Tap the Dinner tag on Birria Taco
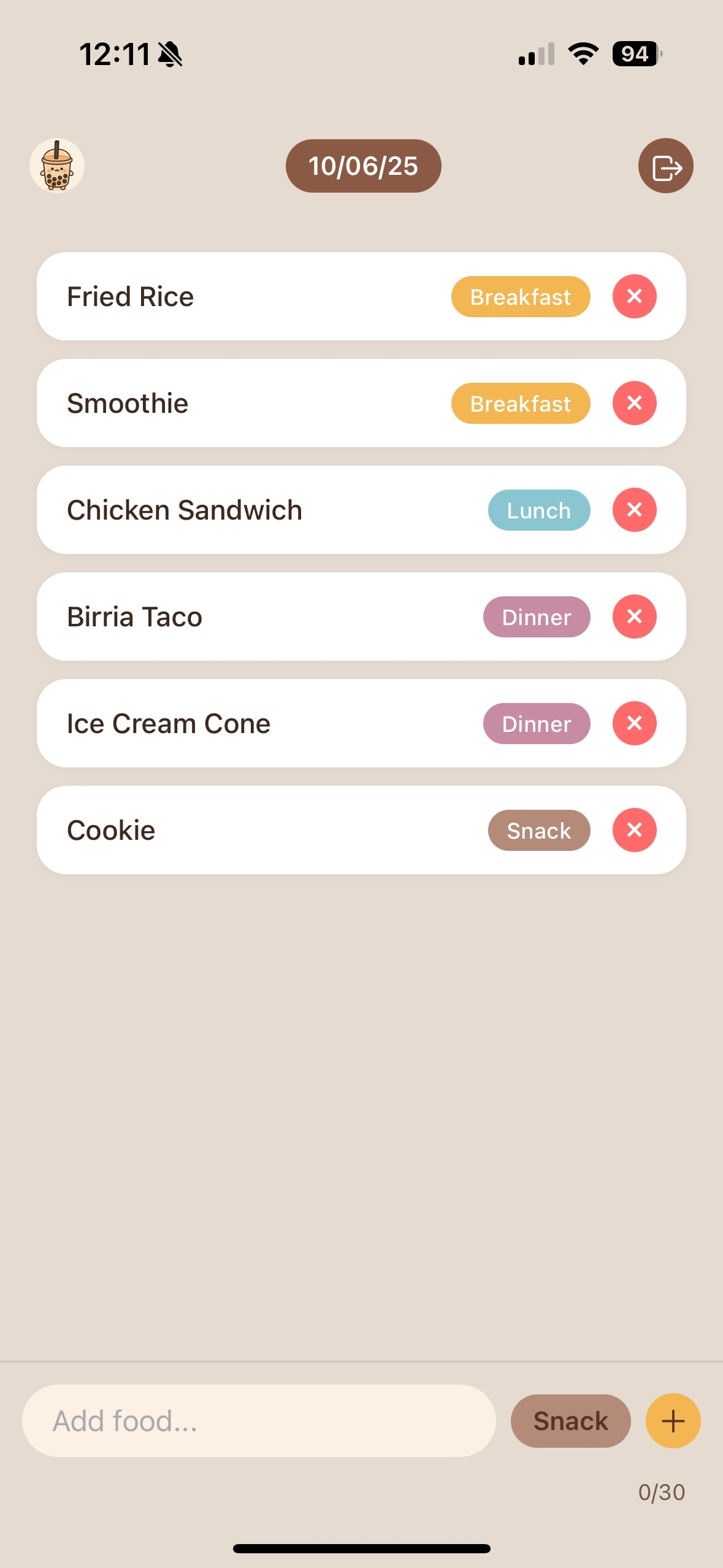The image size is (723, 1568). click(x=535, y=617)
